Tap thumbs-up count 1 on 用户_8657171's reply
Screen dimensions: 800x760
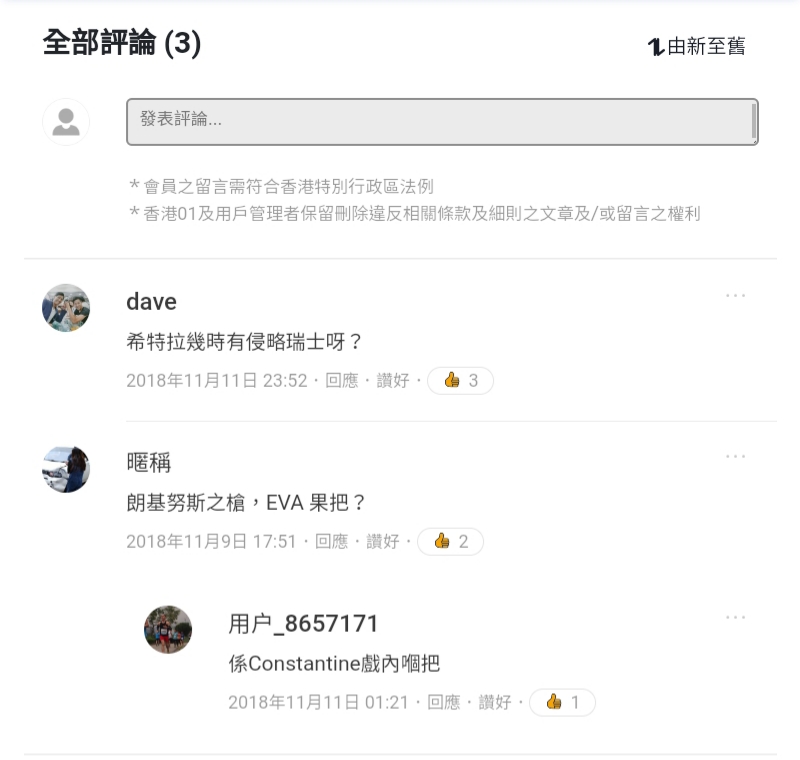point(562,703)
